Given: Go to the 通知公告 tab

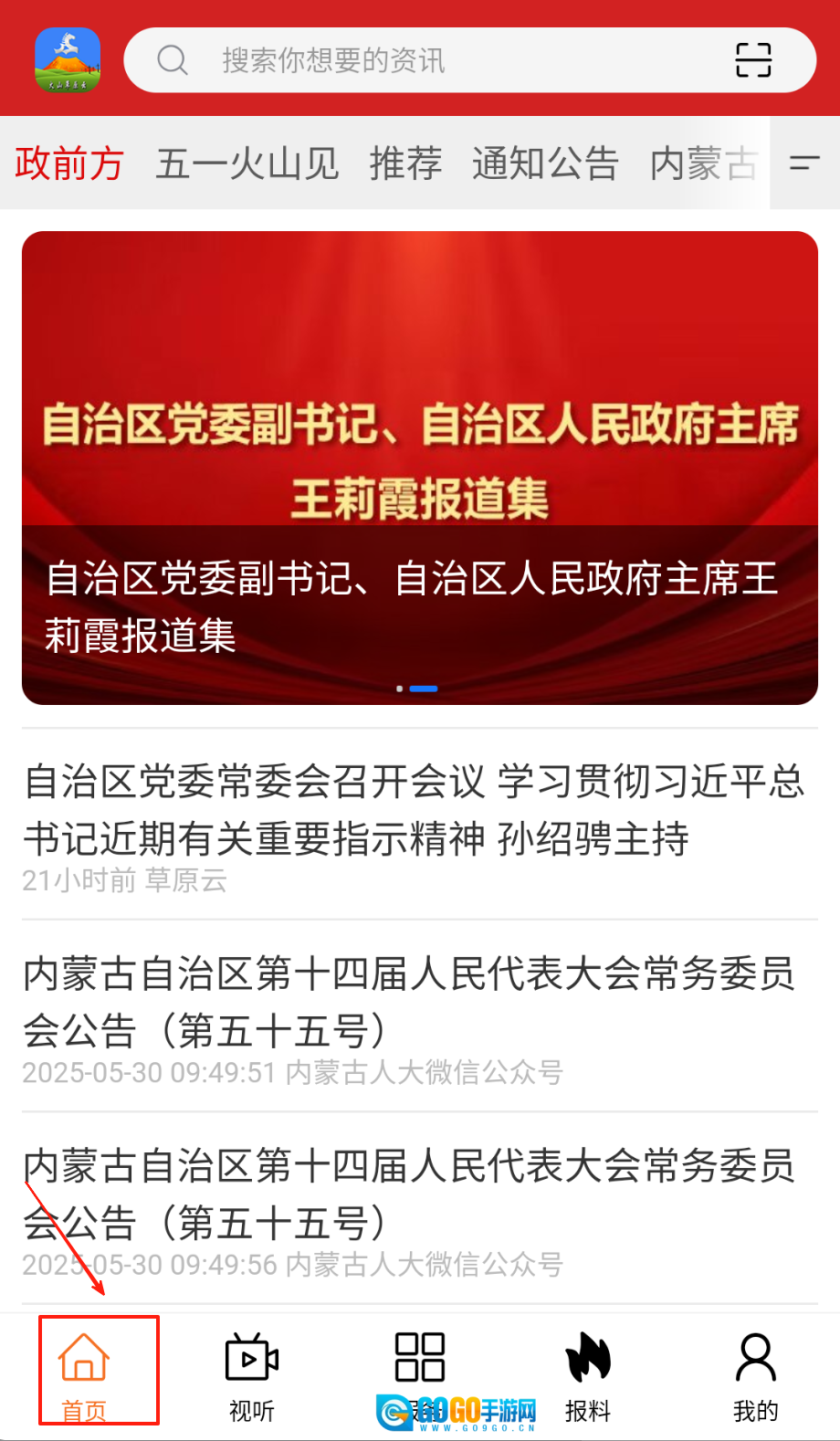Looking at the screenshot, I should [x=545, y=164].
